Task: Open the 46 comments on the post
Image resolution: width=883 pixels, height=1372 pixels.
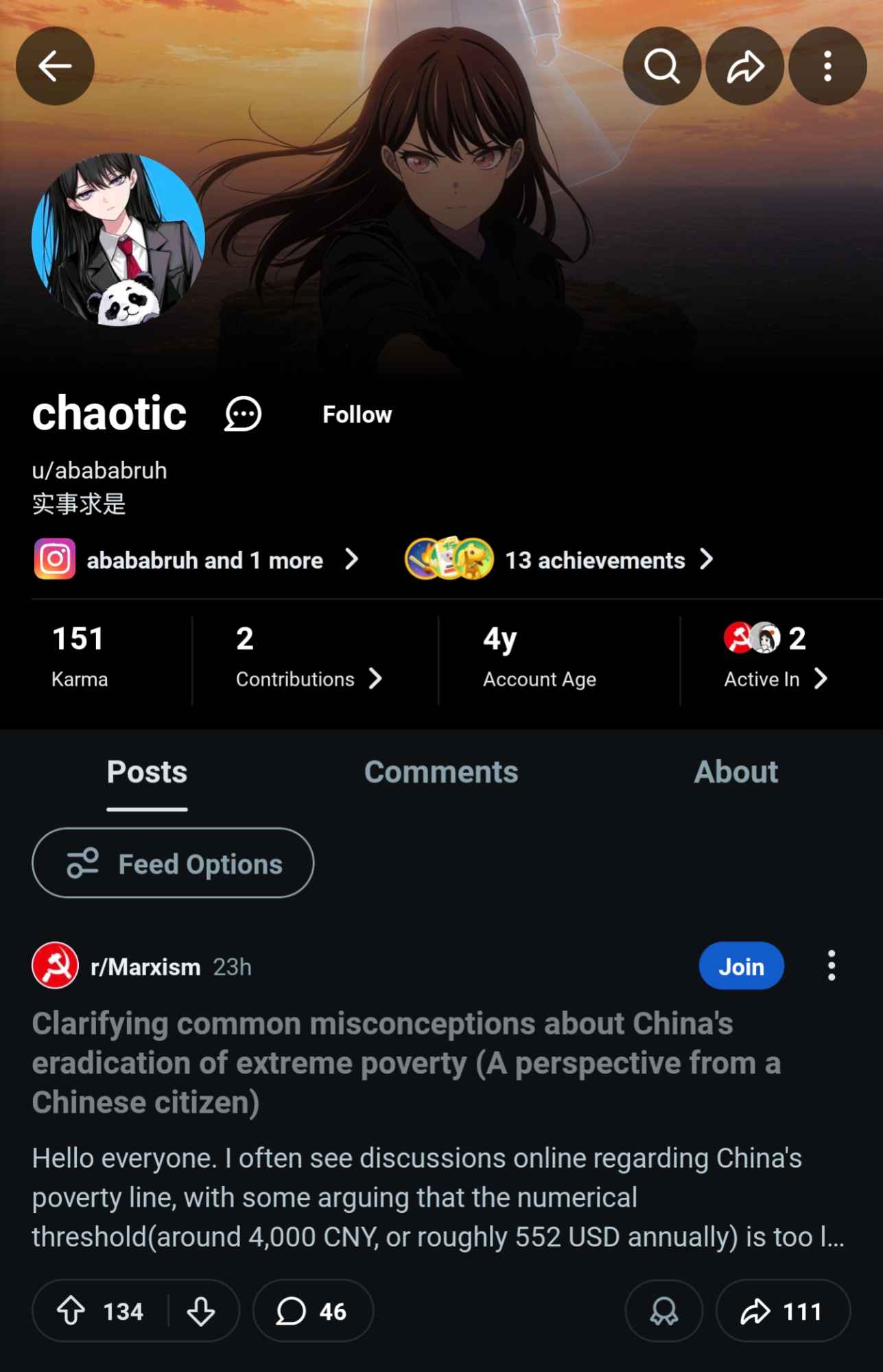Action: pyautogui.click(x=312, y=1311)
